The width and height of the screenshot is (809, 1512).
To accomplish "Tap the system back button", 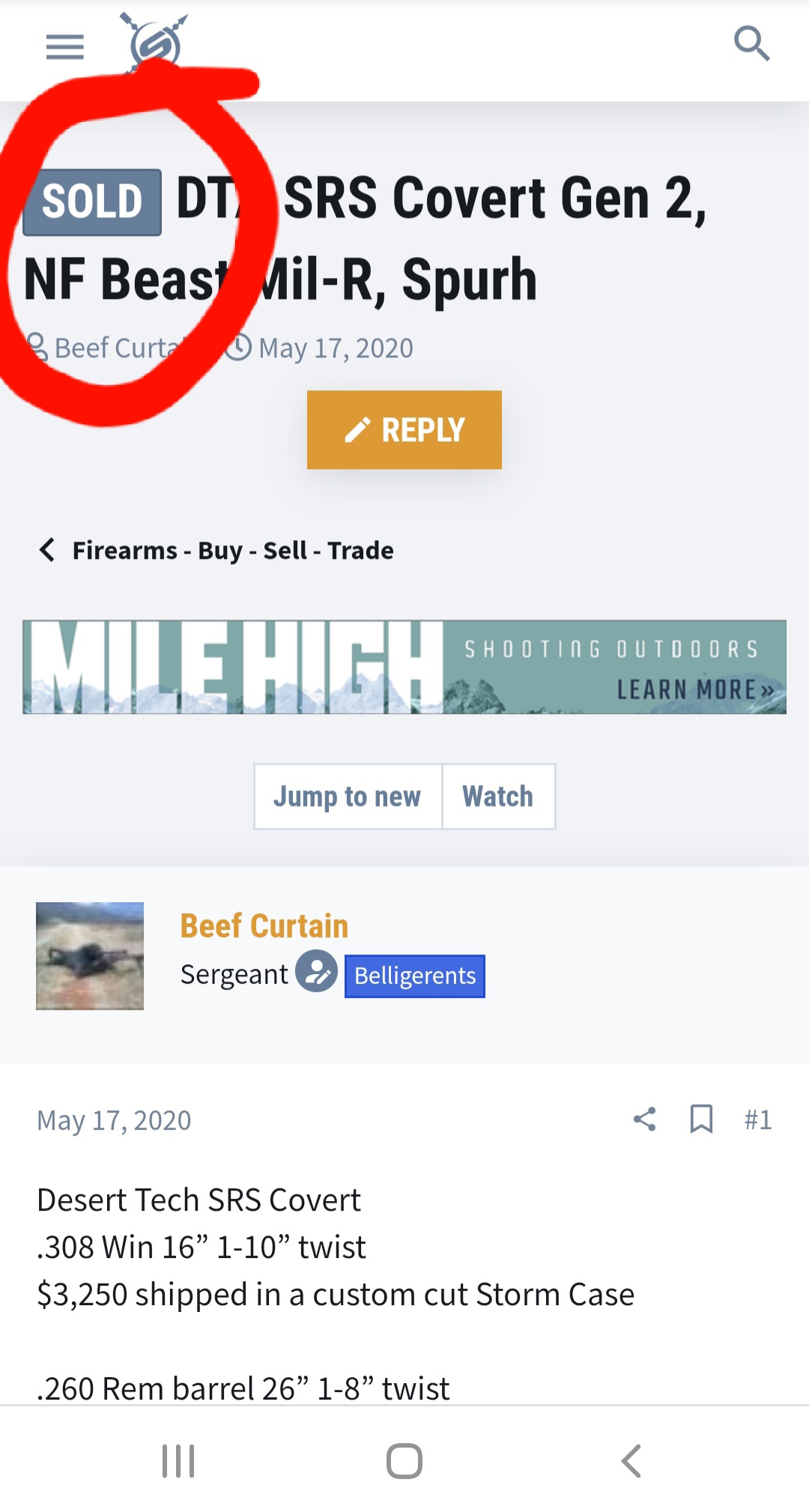I will [631, 1461].
